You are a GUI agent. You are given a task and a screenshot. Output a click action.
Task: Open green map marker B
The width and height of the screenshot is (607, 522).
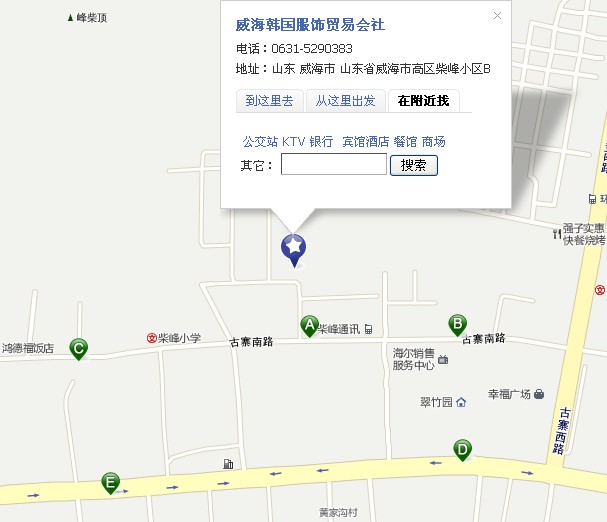[x=457, y=323]
